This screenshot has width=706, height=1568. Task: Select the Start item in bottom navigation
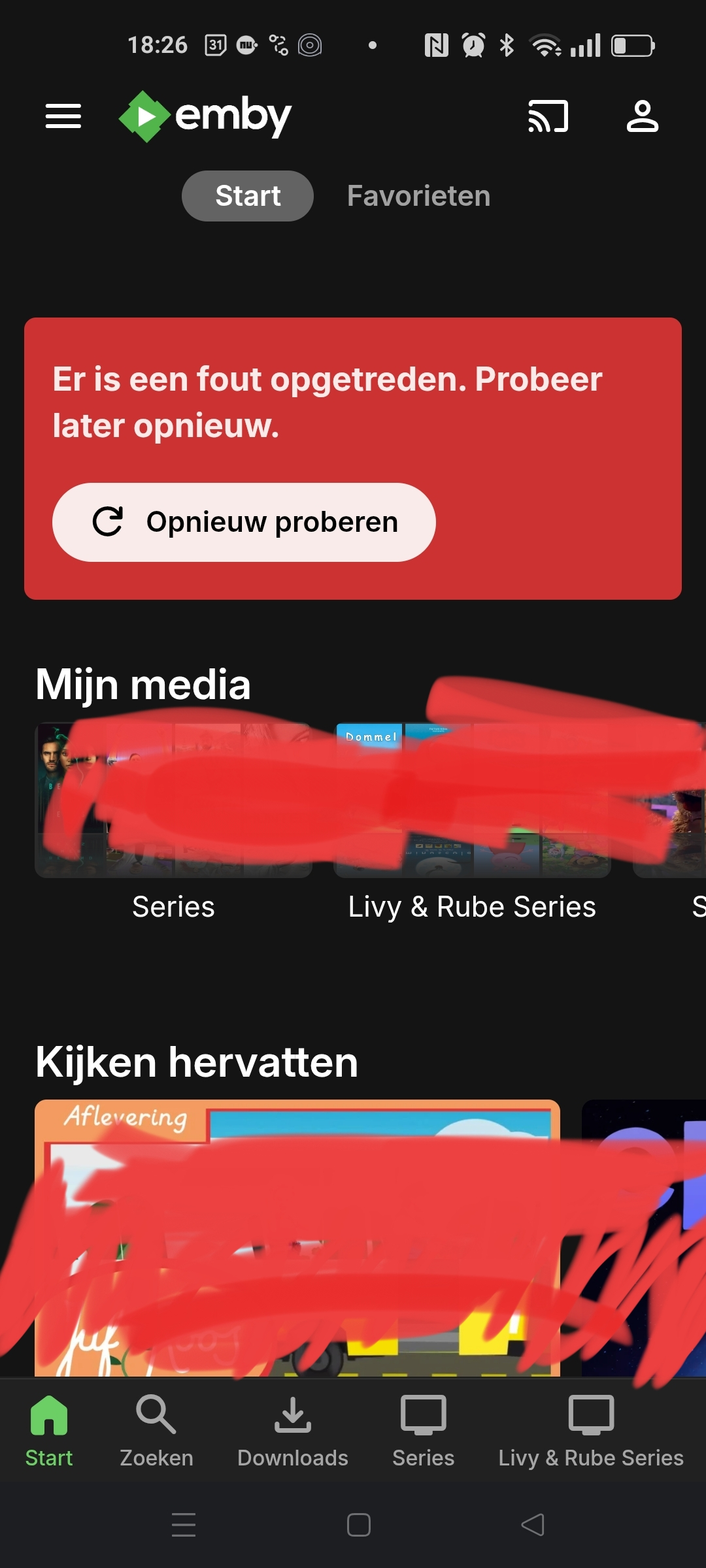49,1431
